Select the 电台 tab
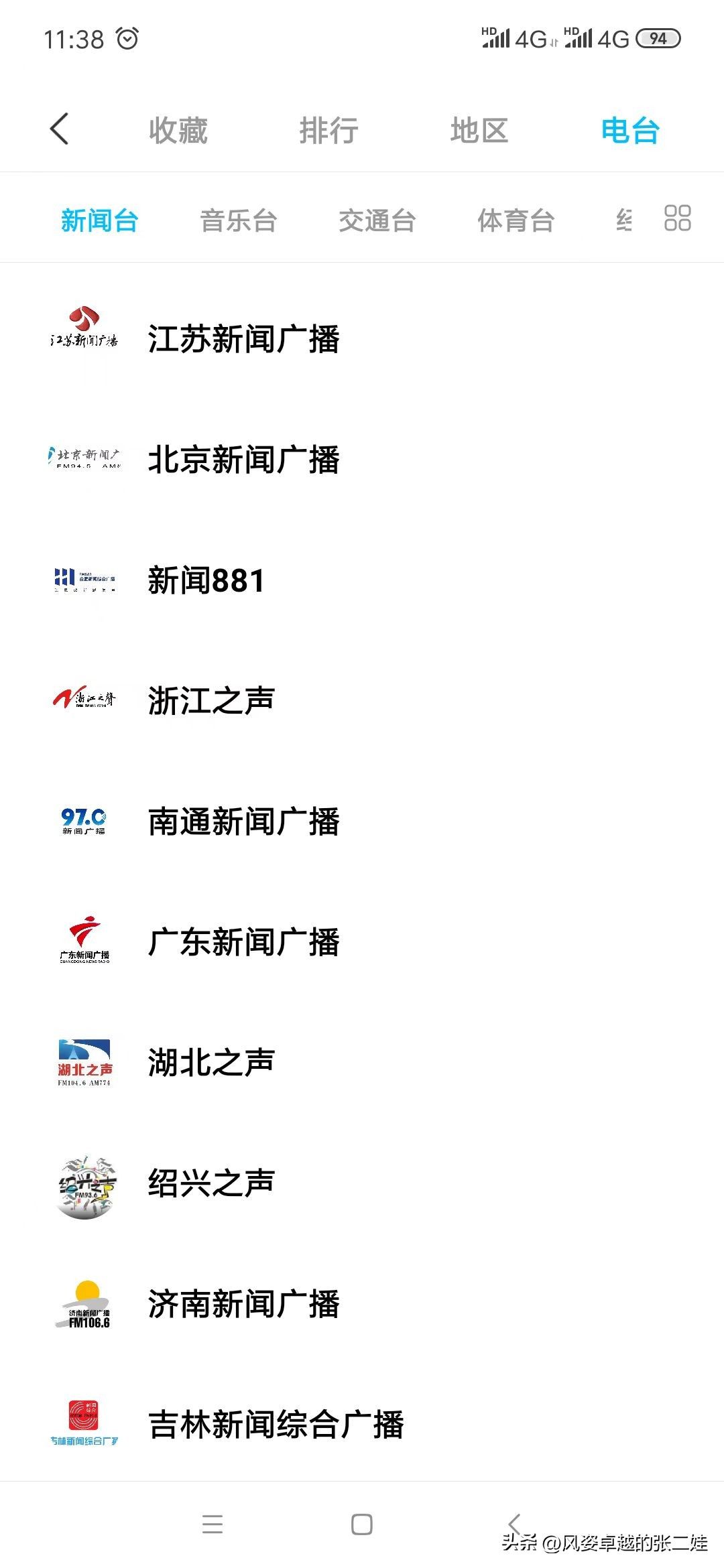Image resolution: width=724 pixels, height=1568 pixels. coord(630,130)
